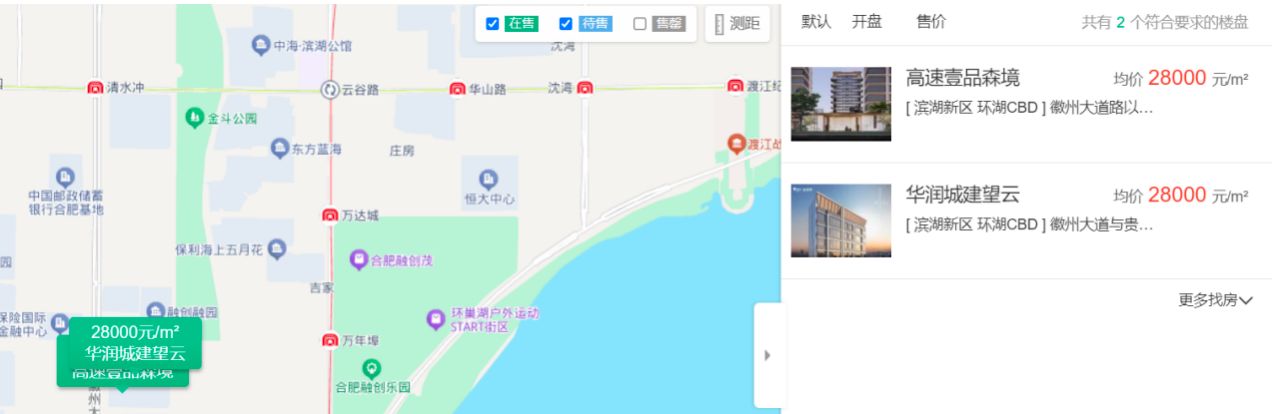Image resolution: width=1278 pixels, height=414 pixels.
Task: Open the 华润城建望云 listing
Action: (962, 194)
